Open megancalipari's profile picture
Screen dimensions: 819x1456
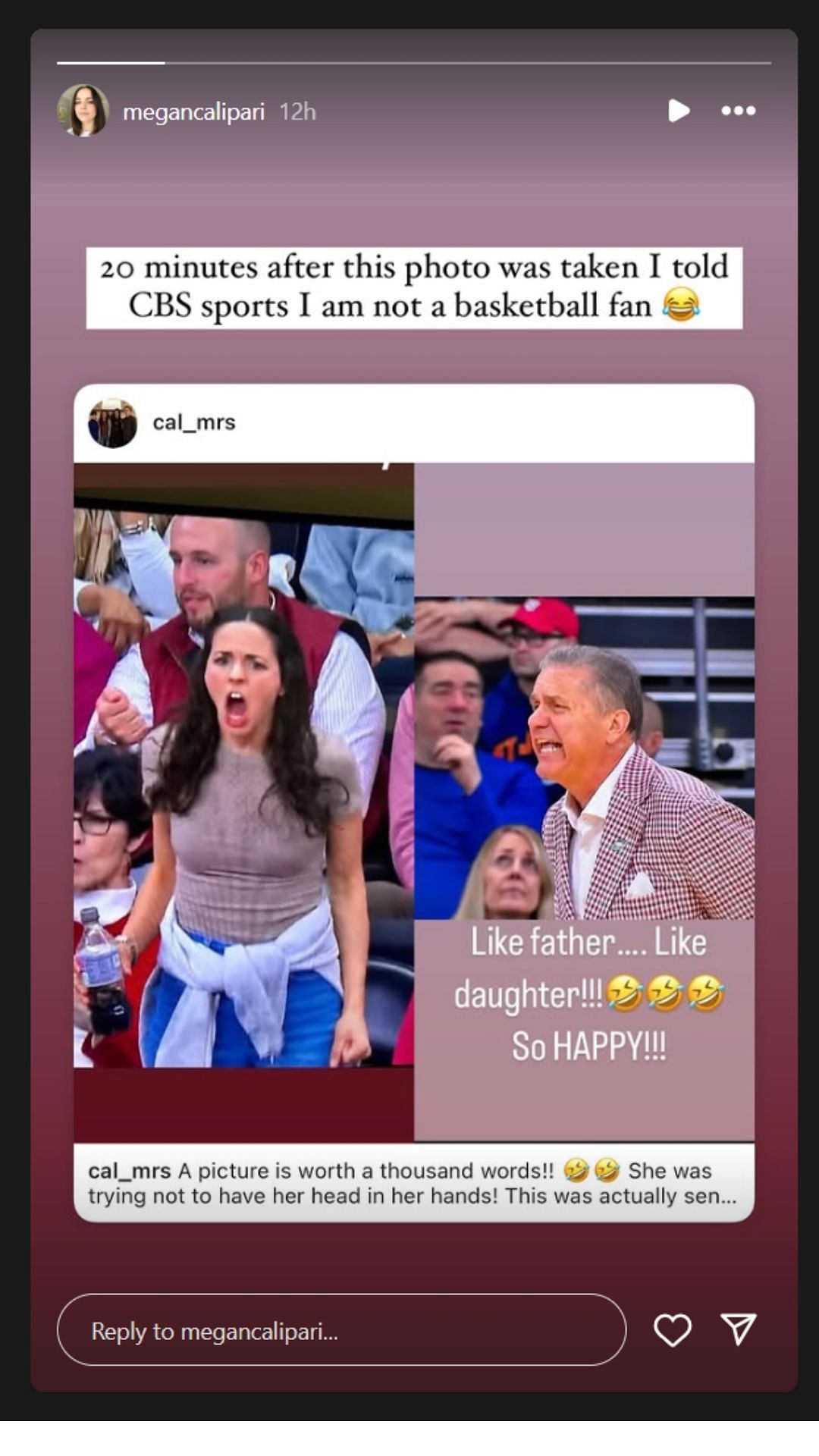[x=83, y=111]
